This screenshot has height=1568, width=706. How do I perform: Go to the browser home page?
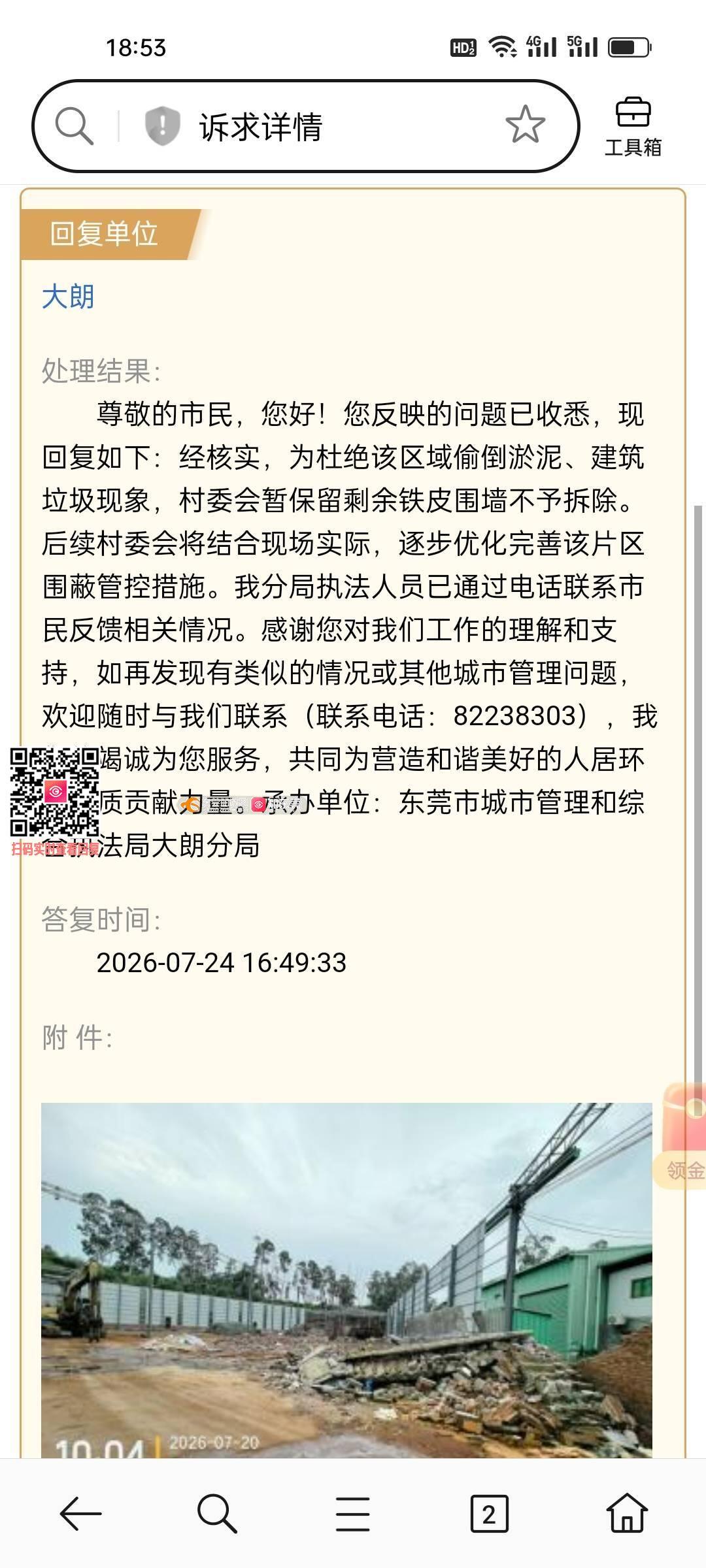[627, 1512]
